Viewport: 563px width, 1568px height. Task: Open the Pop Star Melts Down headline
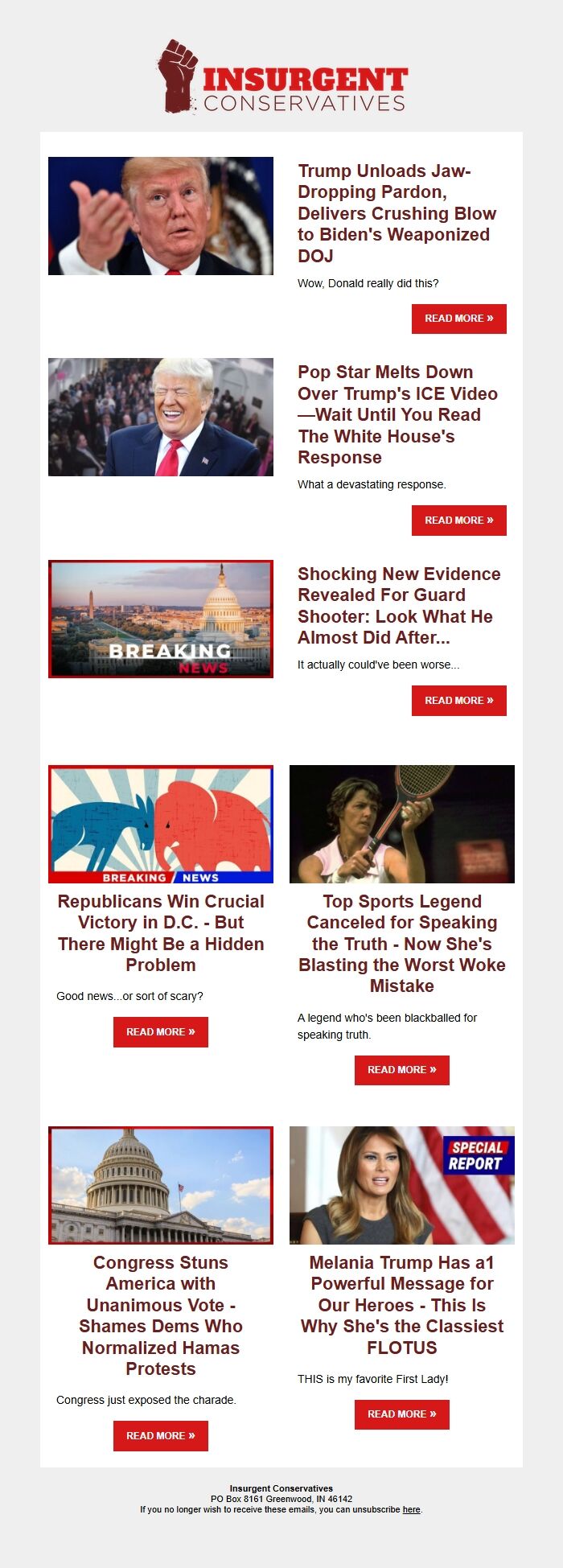[x=397, y=414]
